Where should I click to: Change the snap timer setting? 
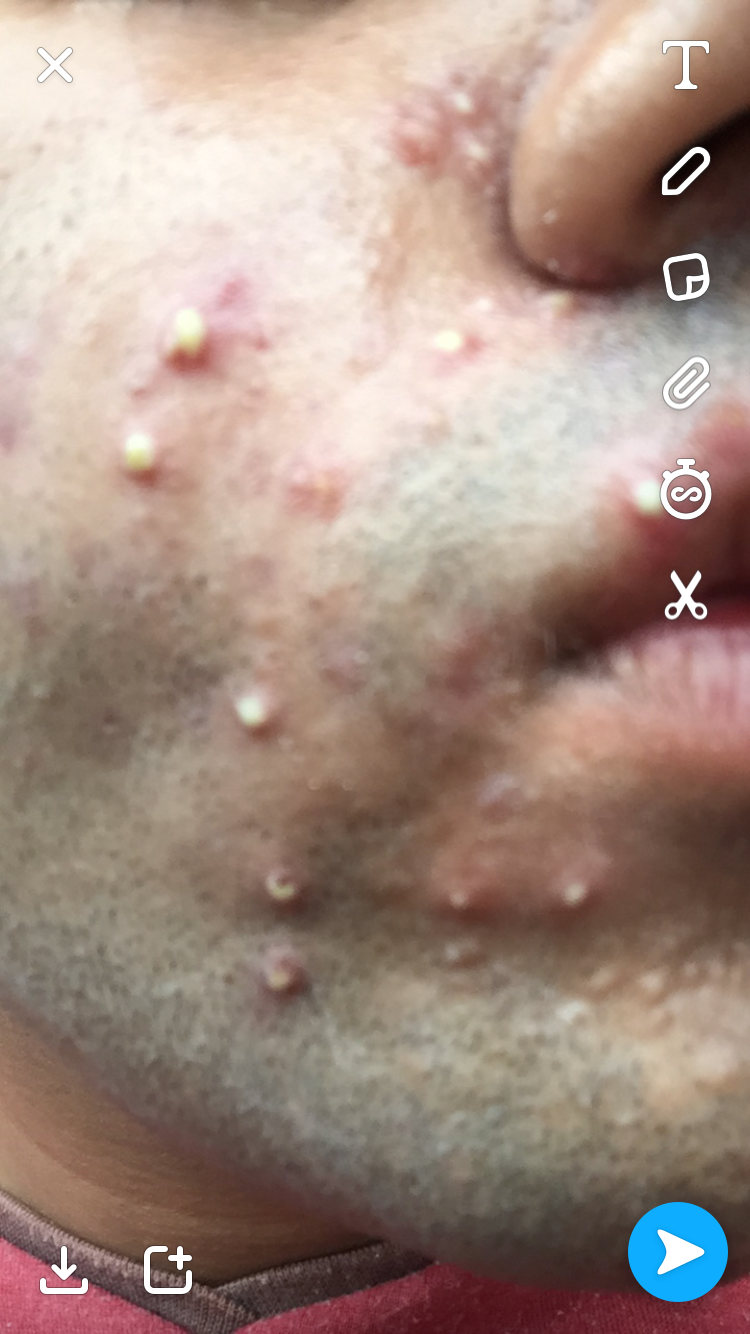pyautogui.click(x=686, y=489)
